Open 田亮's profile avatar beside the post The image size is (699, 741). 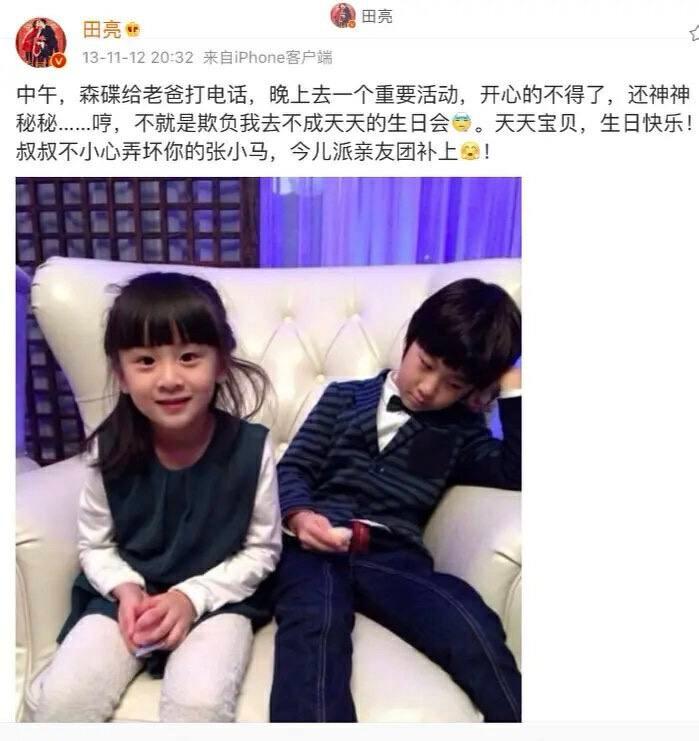[40, 43]
